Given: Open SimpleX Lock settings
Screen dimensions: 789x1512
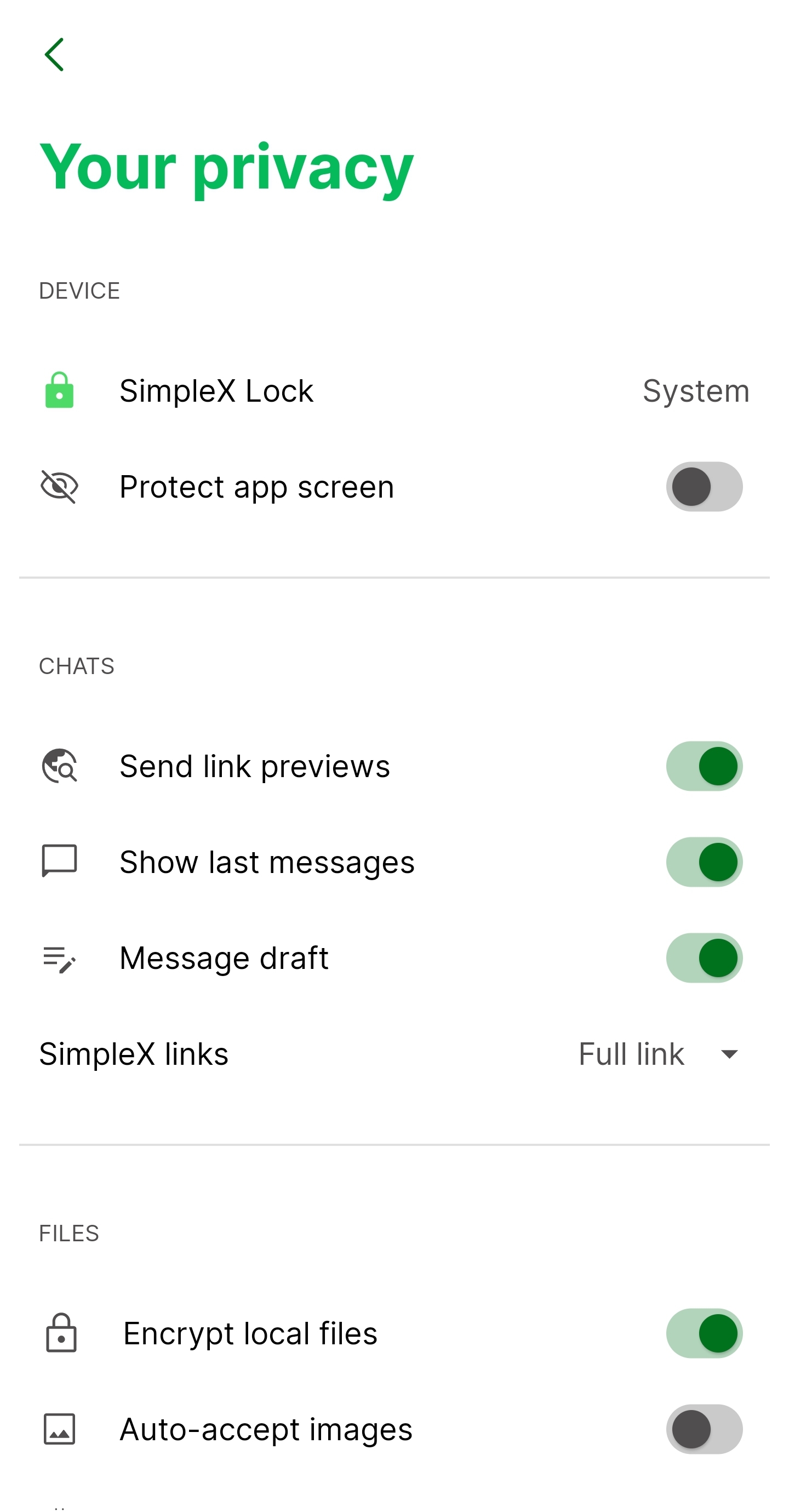Looking at the screenshot, I should pyautogui.click(x=393, y=391).
